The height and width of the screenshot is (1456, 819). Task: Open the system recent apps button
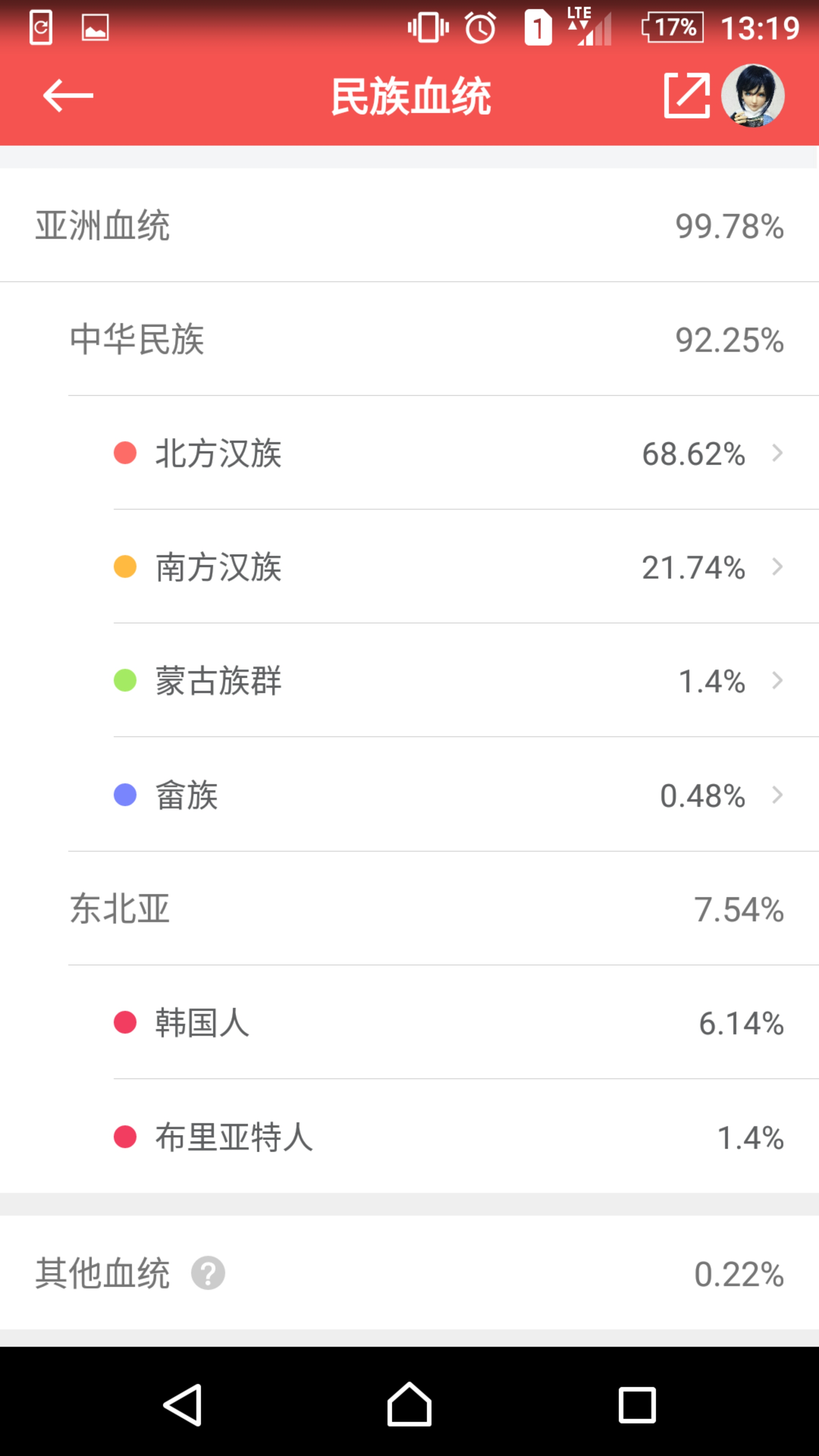tap(637, 1404)
